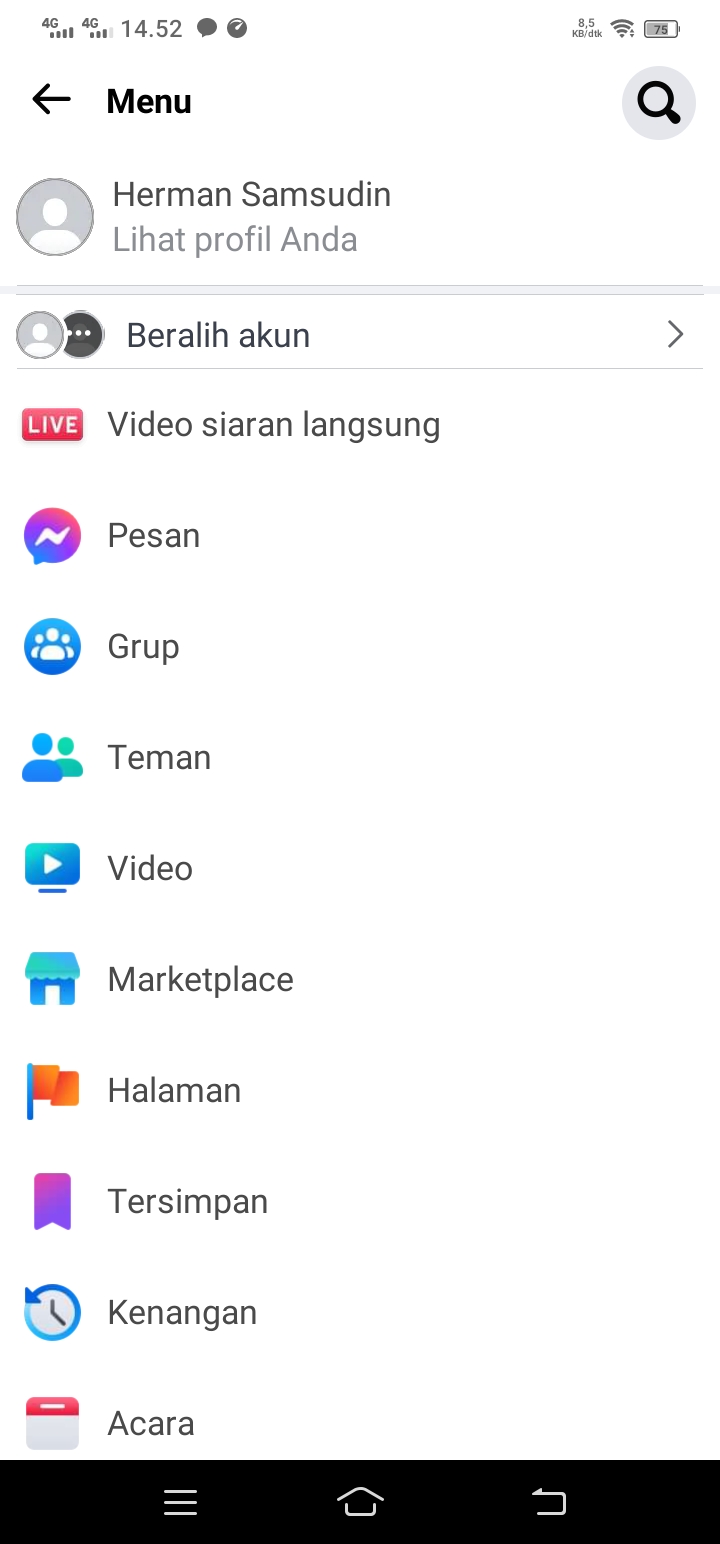Go back using the arrow beside Menu

pyautogui.click(x=51, y=99)
